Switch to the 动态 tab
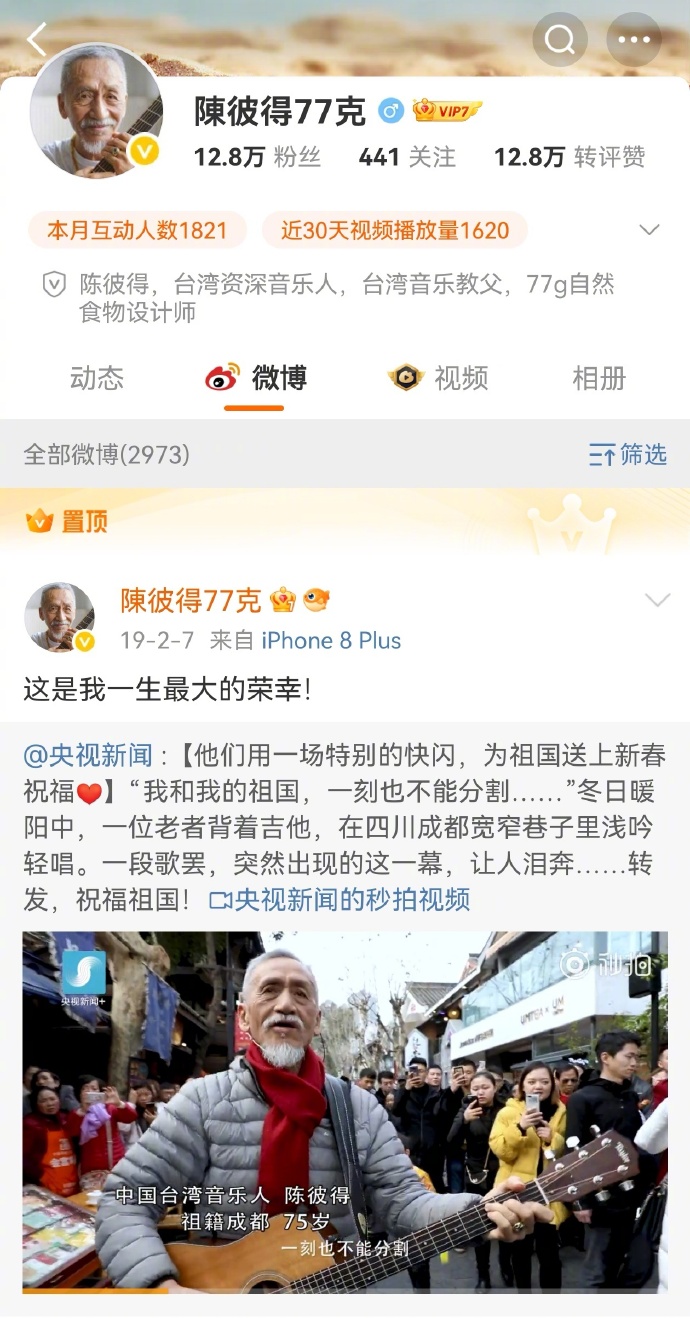 point(97,378)
